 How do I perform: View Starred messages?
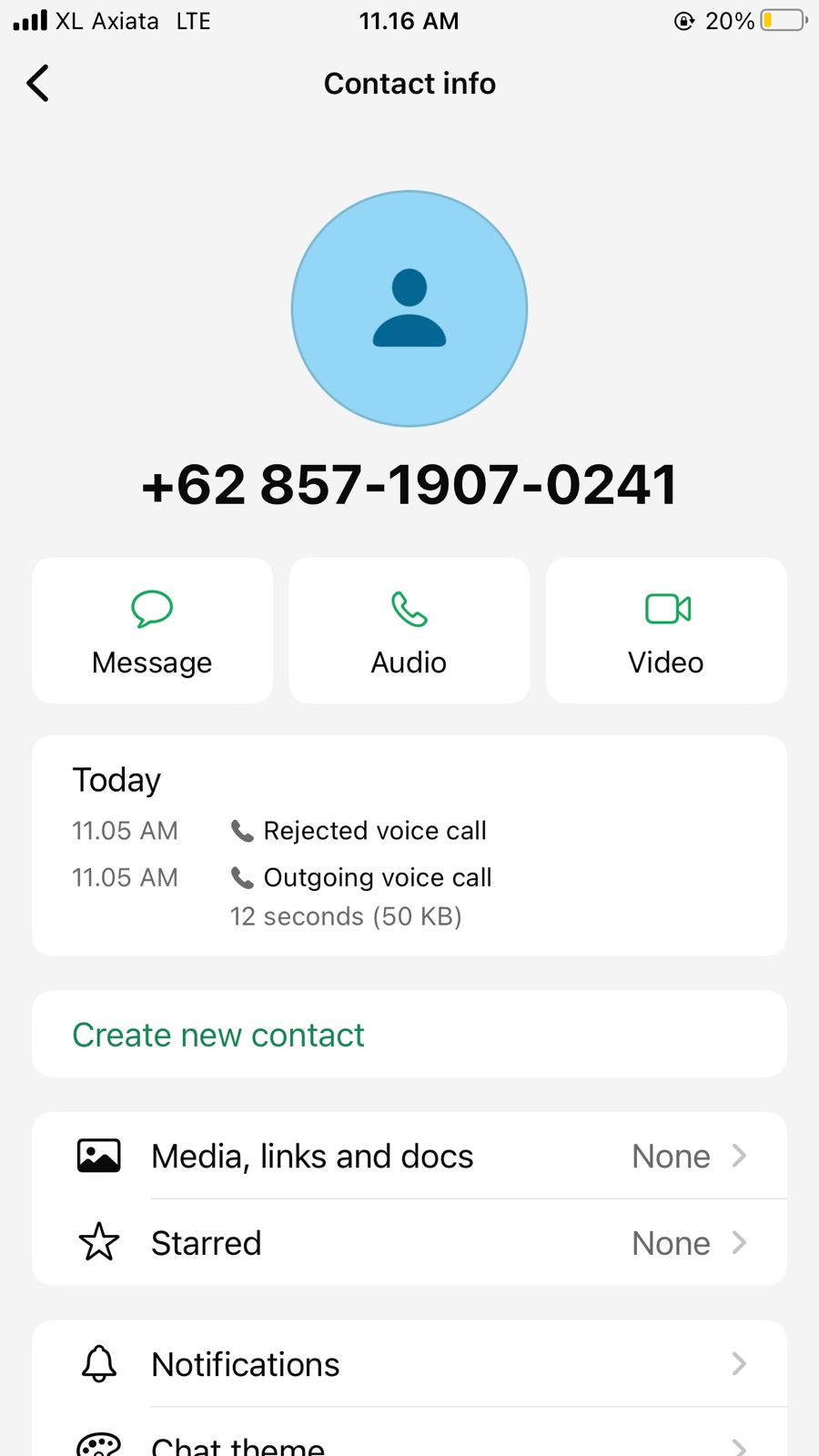(x=409, y=1243)
